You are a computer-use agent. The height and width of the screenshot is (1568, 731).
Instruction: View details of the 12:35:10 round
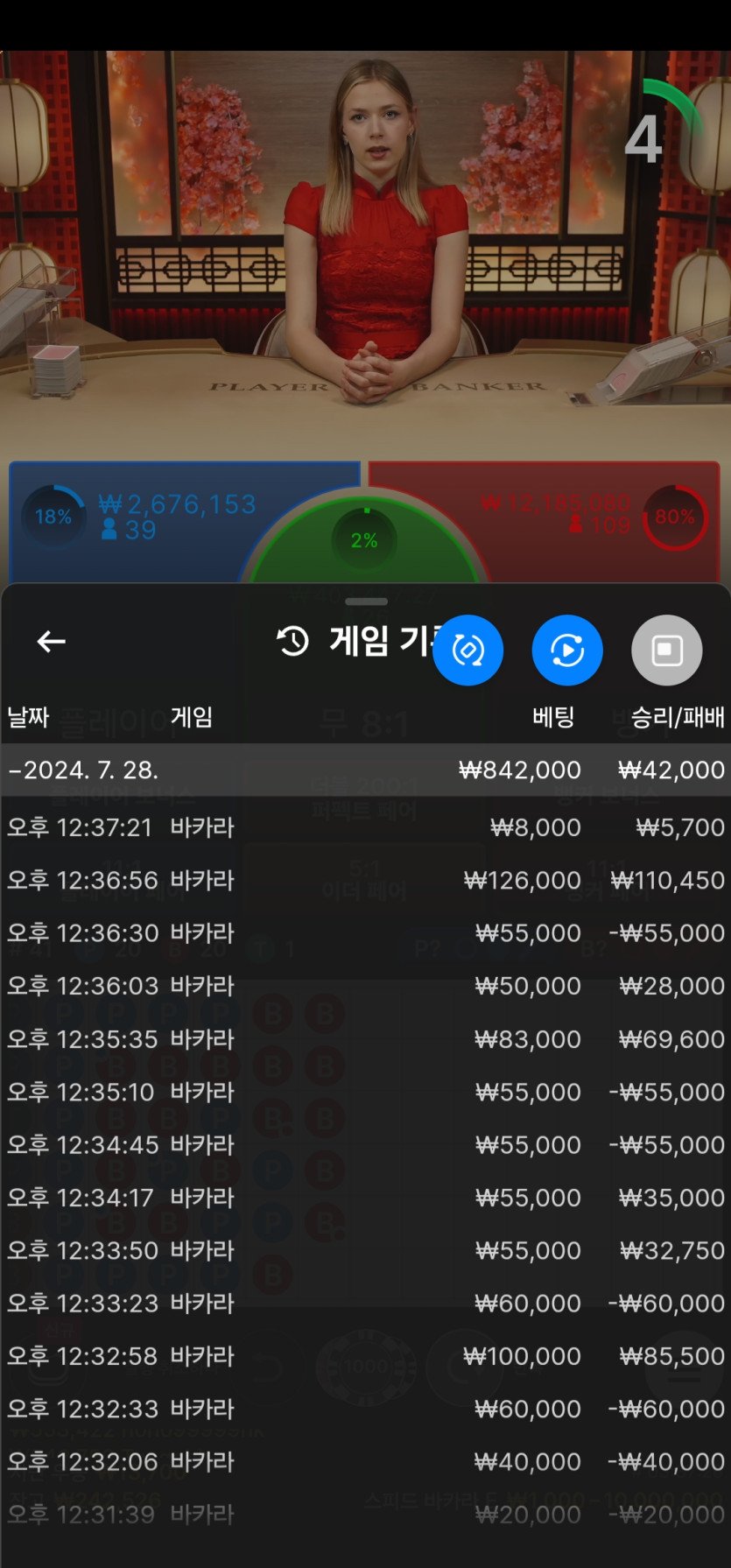(x=365, y=1092)
